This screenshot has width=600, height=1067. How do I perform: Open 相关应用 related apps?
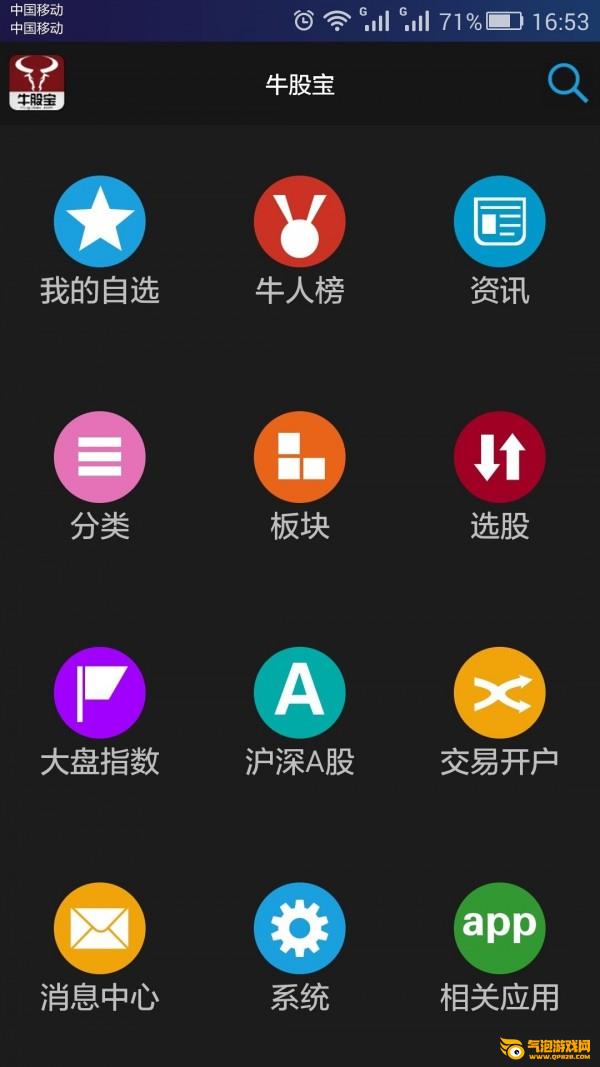(x=499, y=928)
